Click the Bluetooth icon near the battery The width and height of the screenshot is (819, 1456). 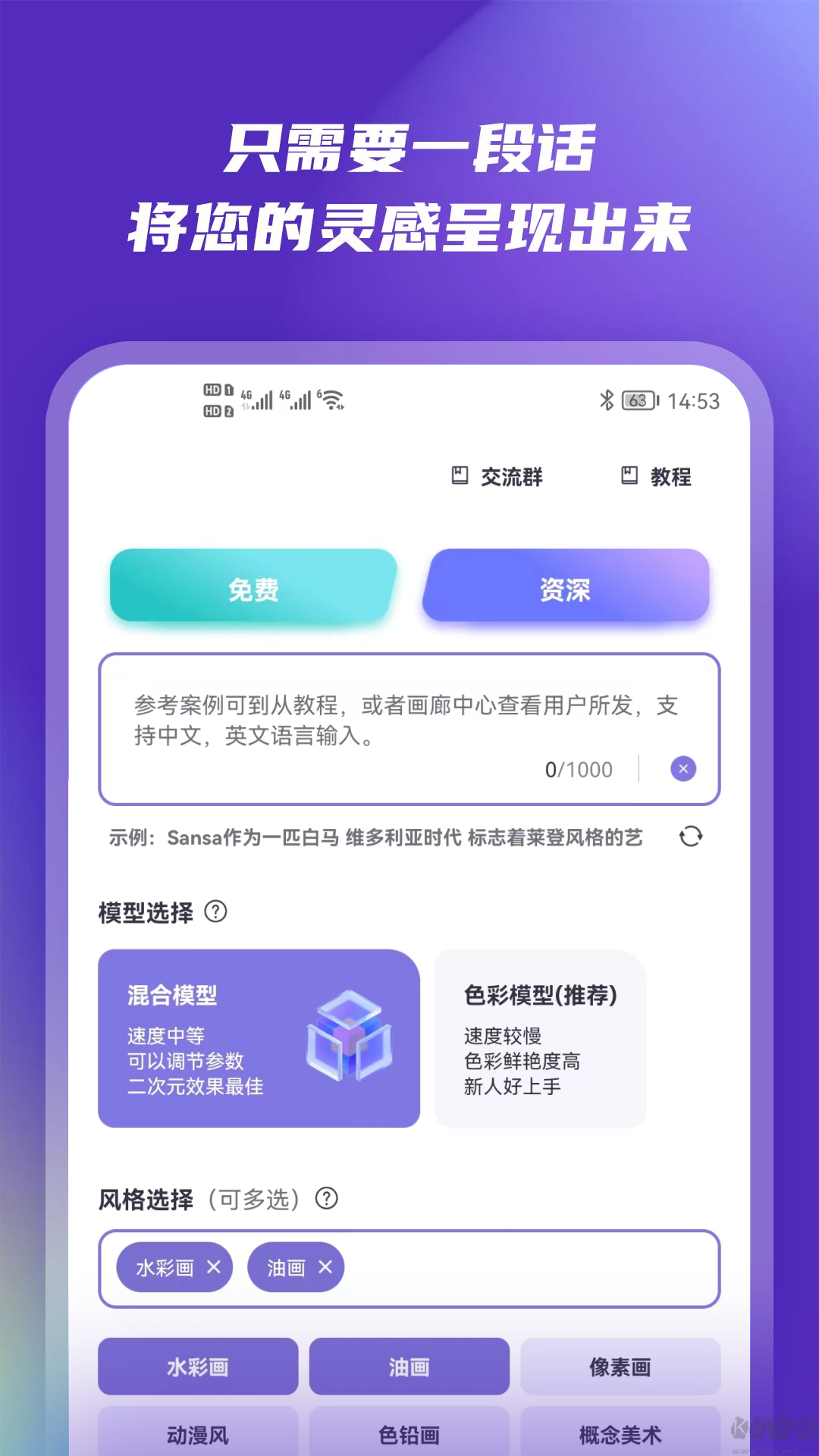[606, 400]
